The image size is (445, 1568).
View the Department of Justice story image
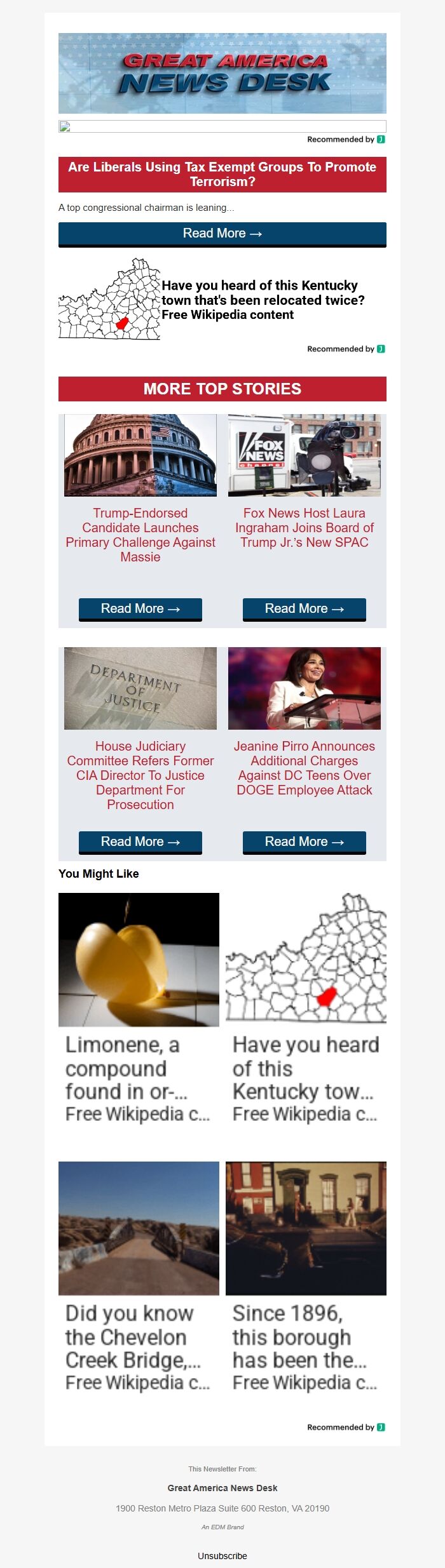140,688
